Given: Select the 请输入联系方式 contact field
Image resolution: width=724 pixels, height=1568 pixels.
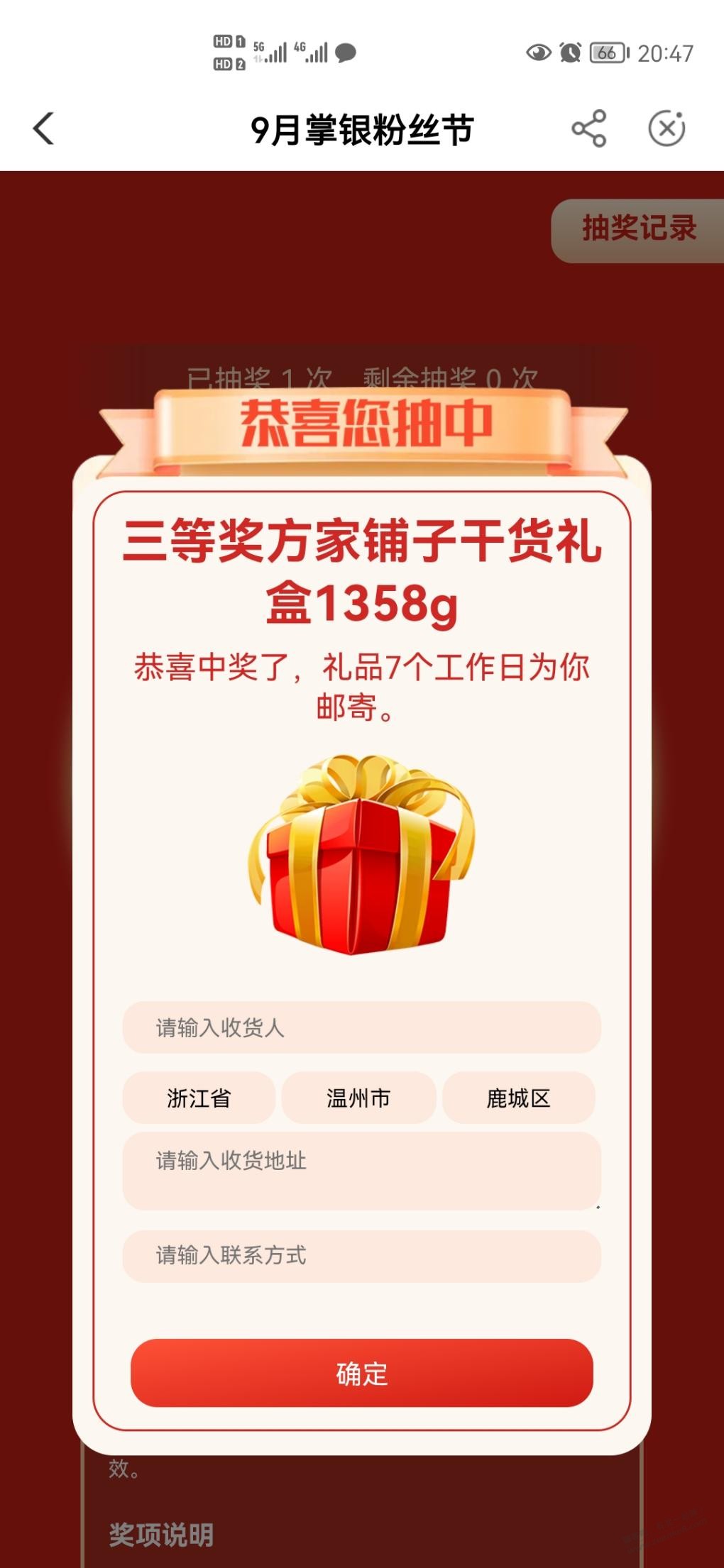Looking at the screenshot, I should click(361, 1256).
